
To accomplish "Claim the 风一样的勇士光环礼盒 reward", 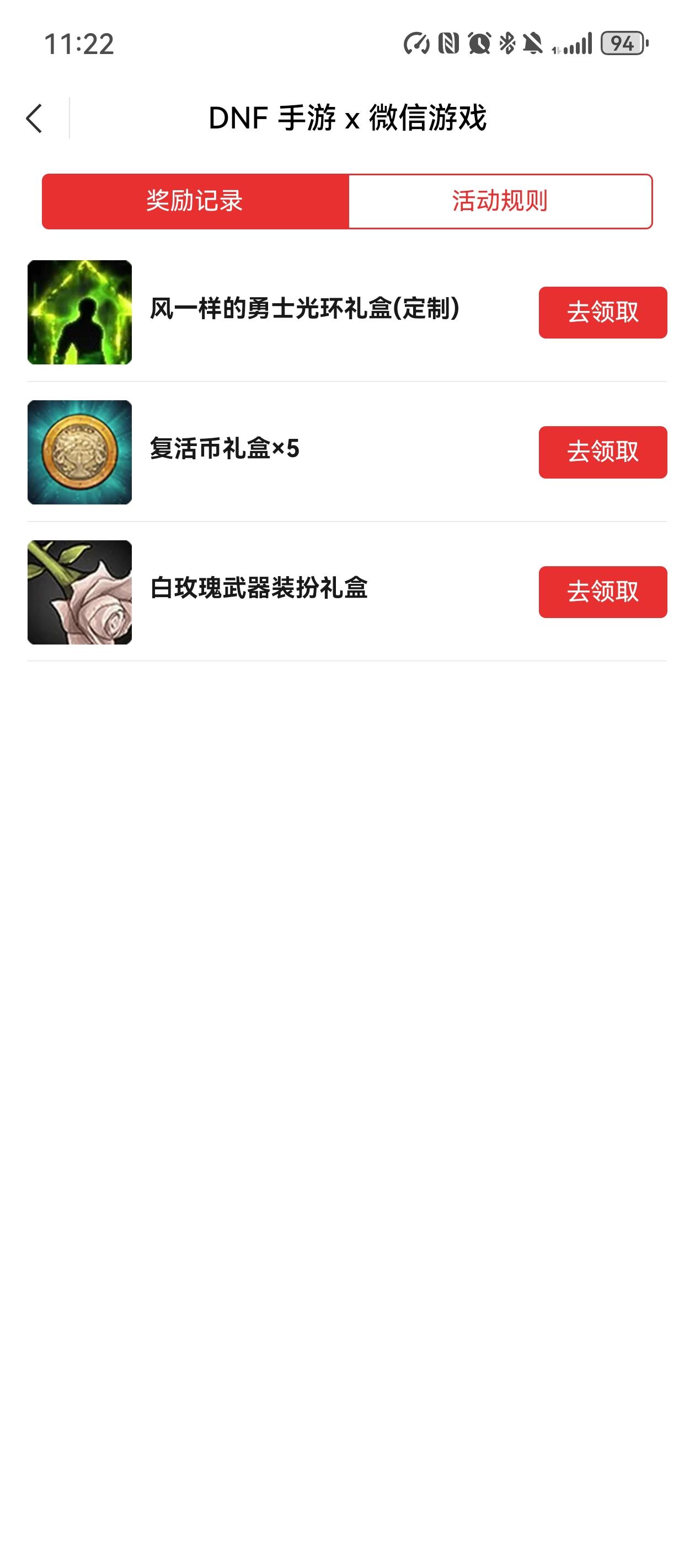I will [602, 313].
